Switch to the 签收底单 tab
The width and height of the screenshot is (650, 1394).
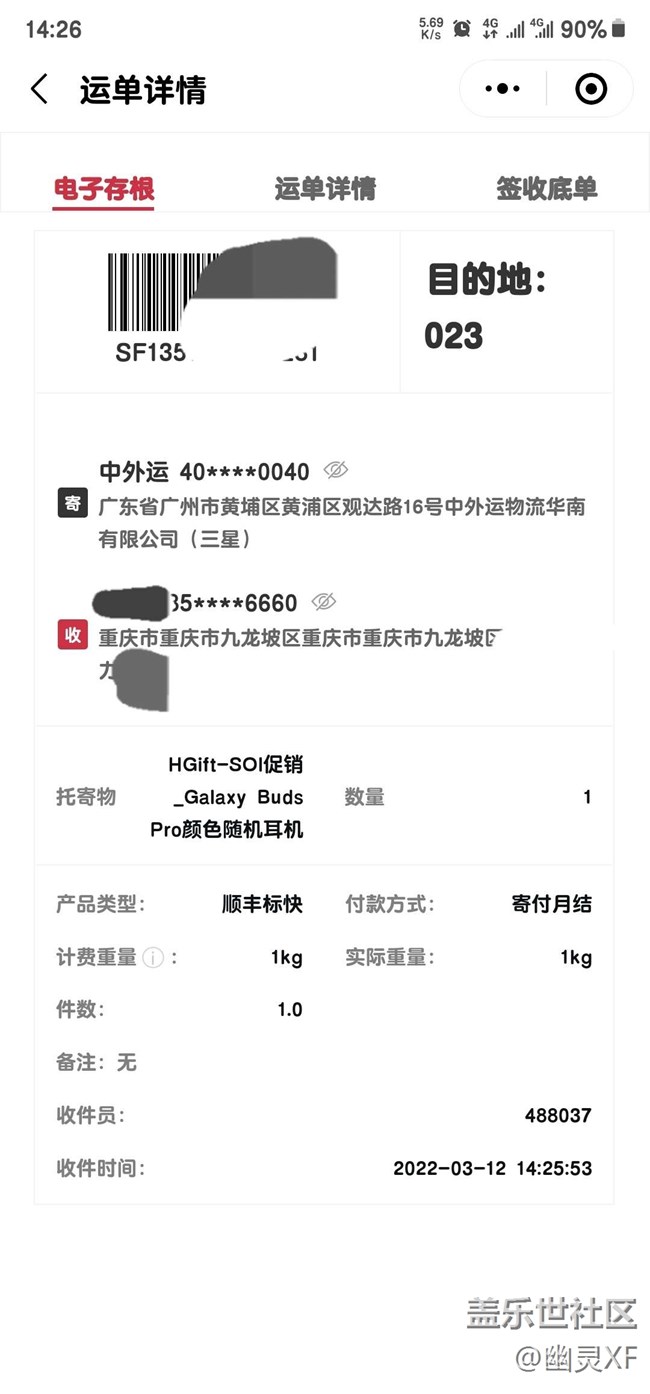[546, 188]
